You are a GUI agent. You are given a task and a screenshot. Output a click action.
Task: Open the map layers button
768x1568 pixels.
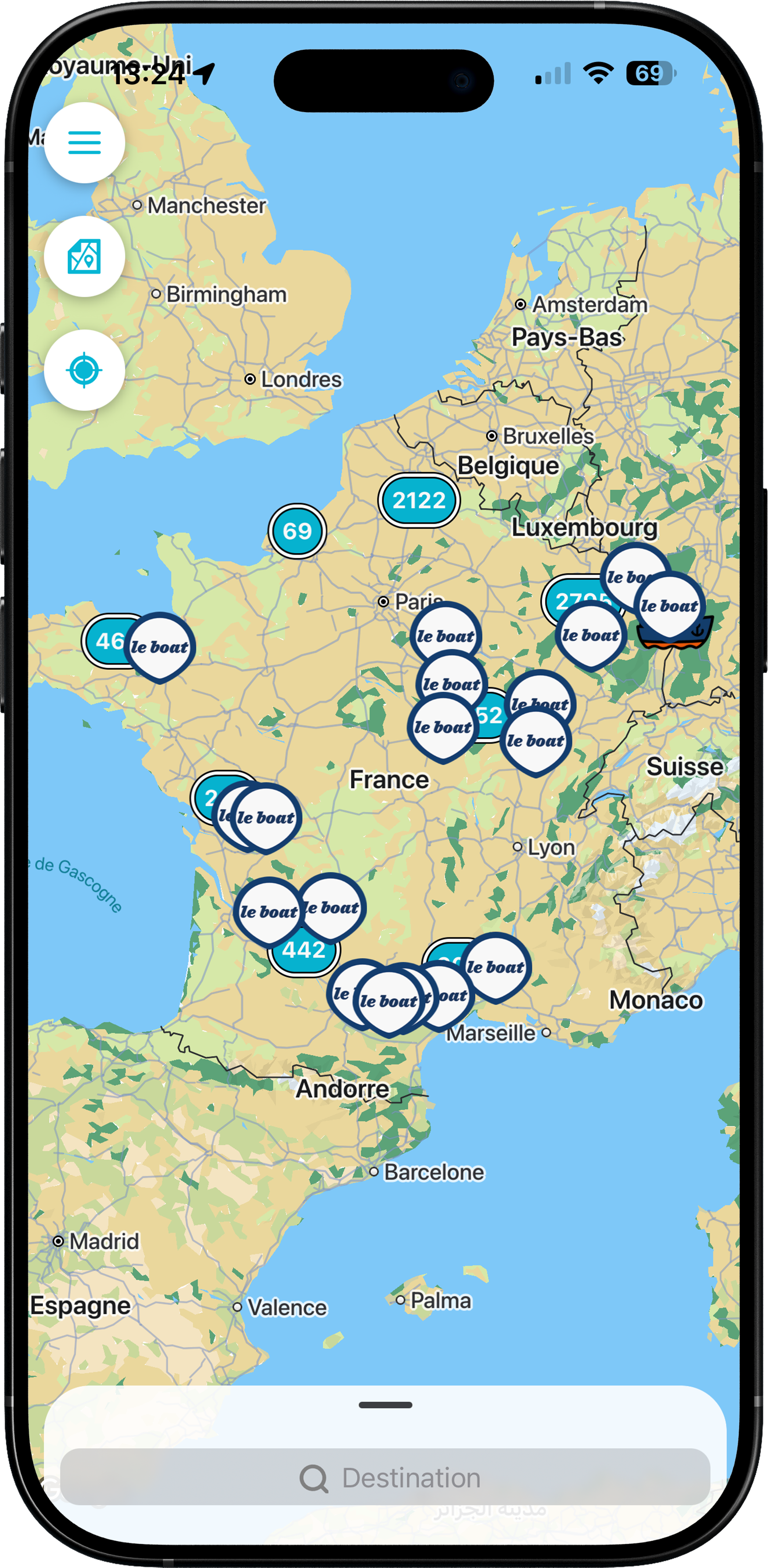tap(85, 257)
